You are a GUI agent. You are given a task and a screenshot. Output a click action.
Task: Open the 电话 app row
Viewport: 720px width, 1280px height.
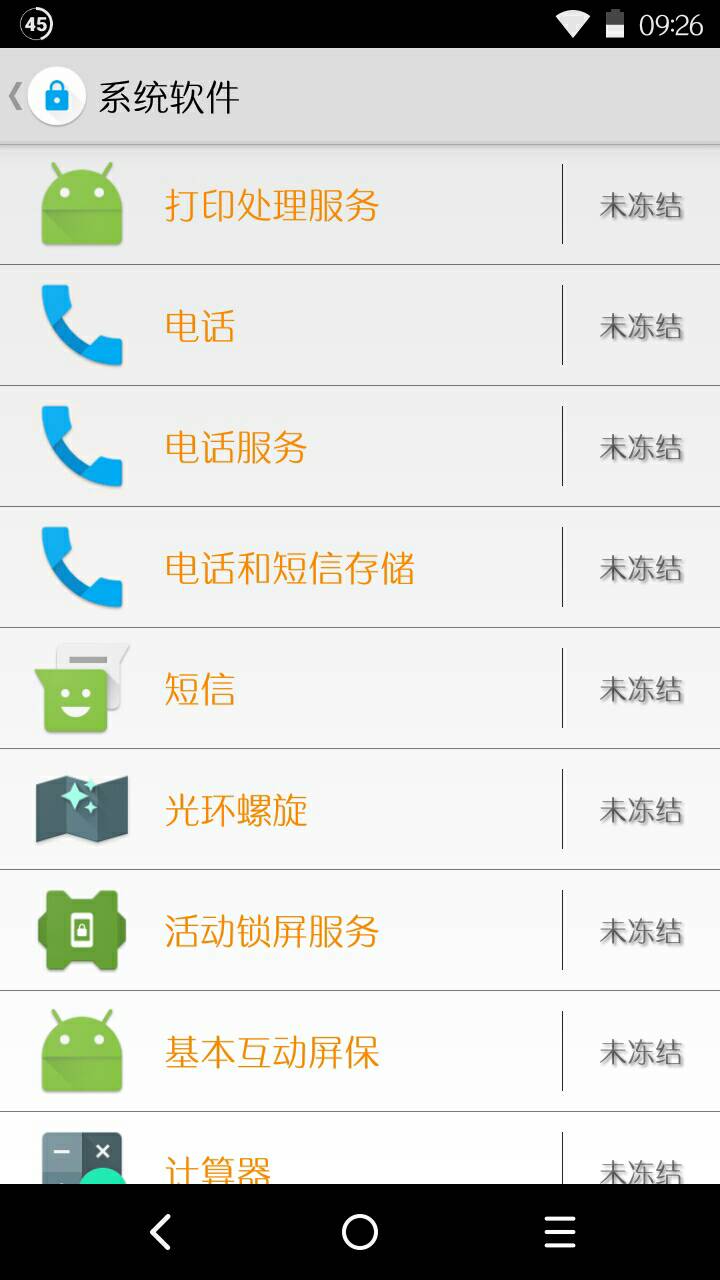click(280, 325)
